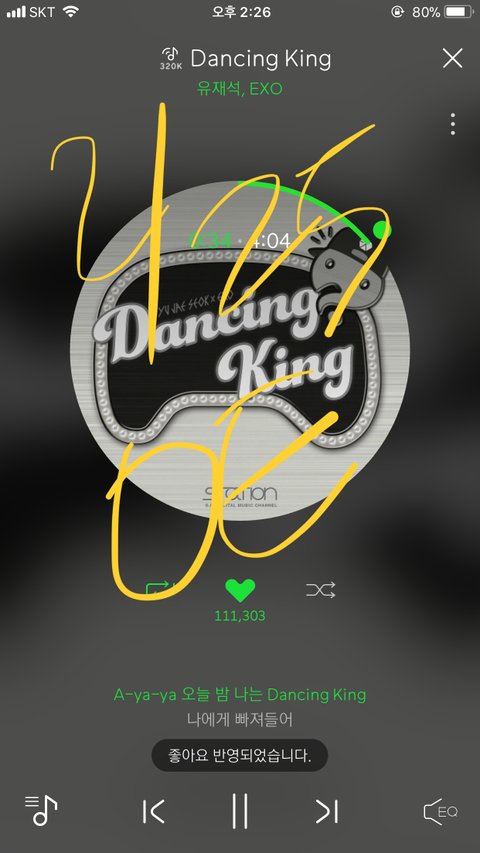Screen dimensions: 480x853
Task: Open the EQ sound settings
Action: point(440,812)
